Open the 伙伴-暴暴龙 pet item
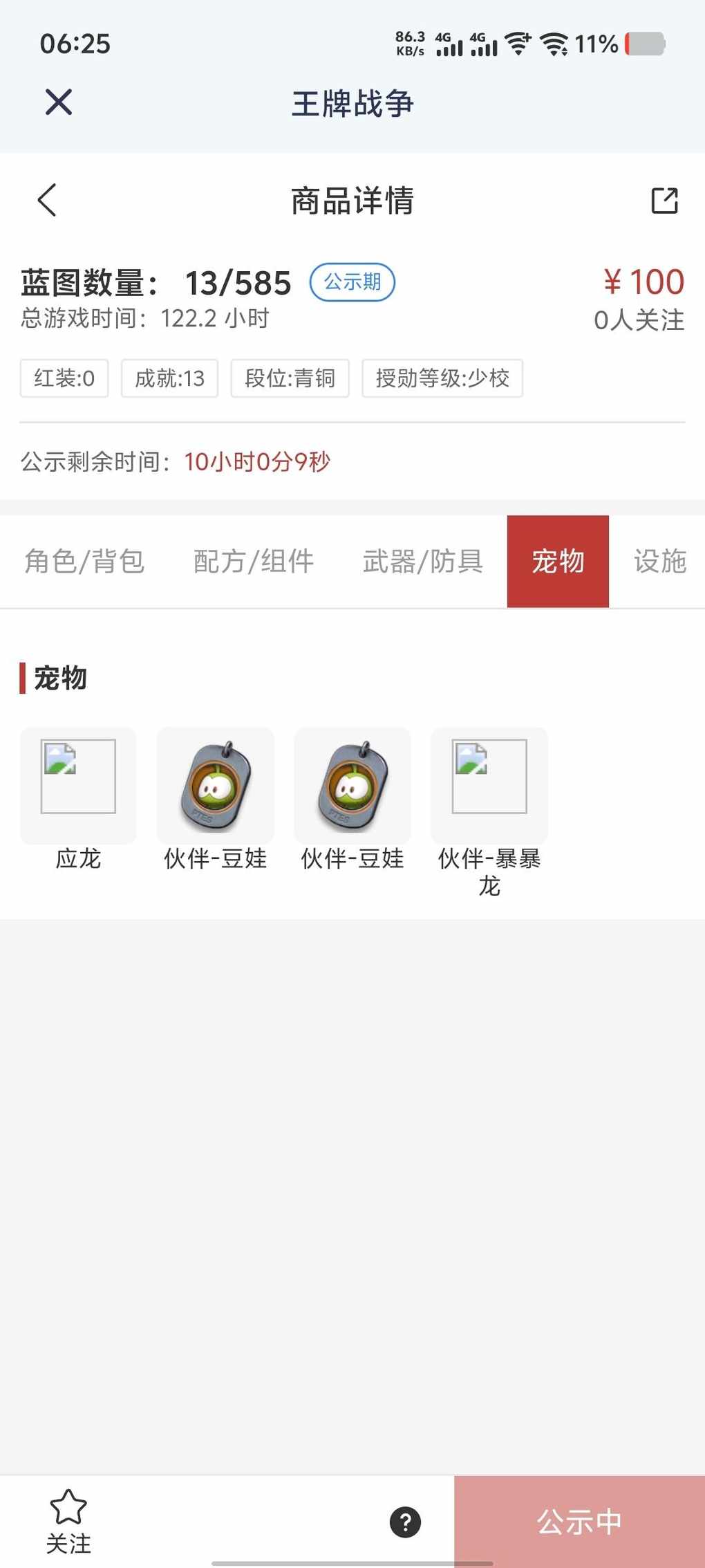This screenshot has width=705, height=1568. [x=489, y=786]
